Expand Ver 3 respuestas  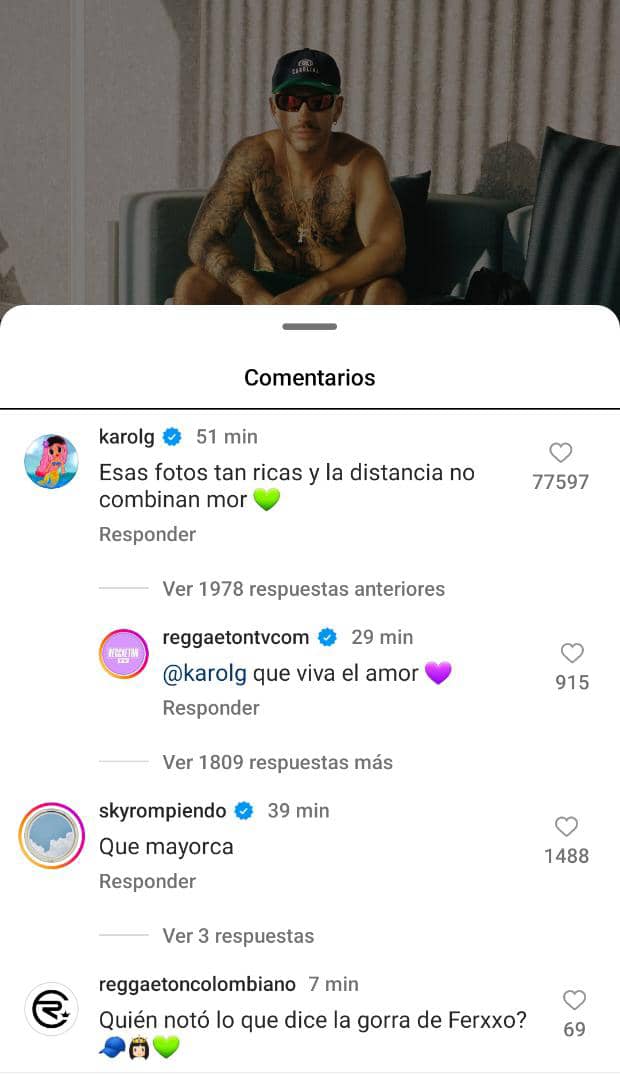tap(238, 936)
